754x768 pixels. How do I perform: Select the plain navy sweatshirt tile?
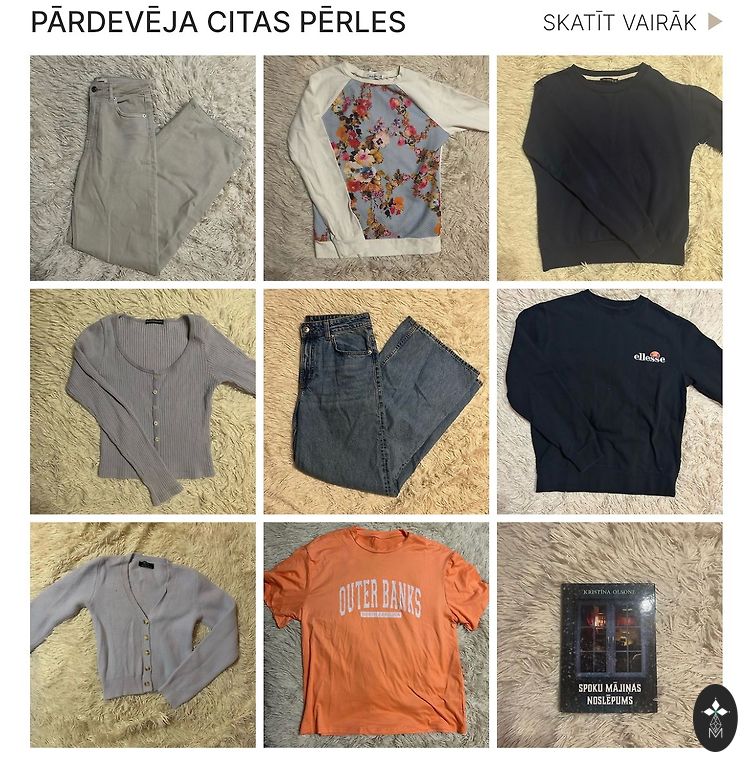click(x=609, y=168)
